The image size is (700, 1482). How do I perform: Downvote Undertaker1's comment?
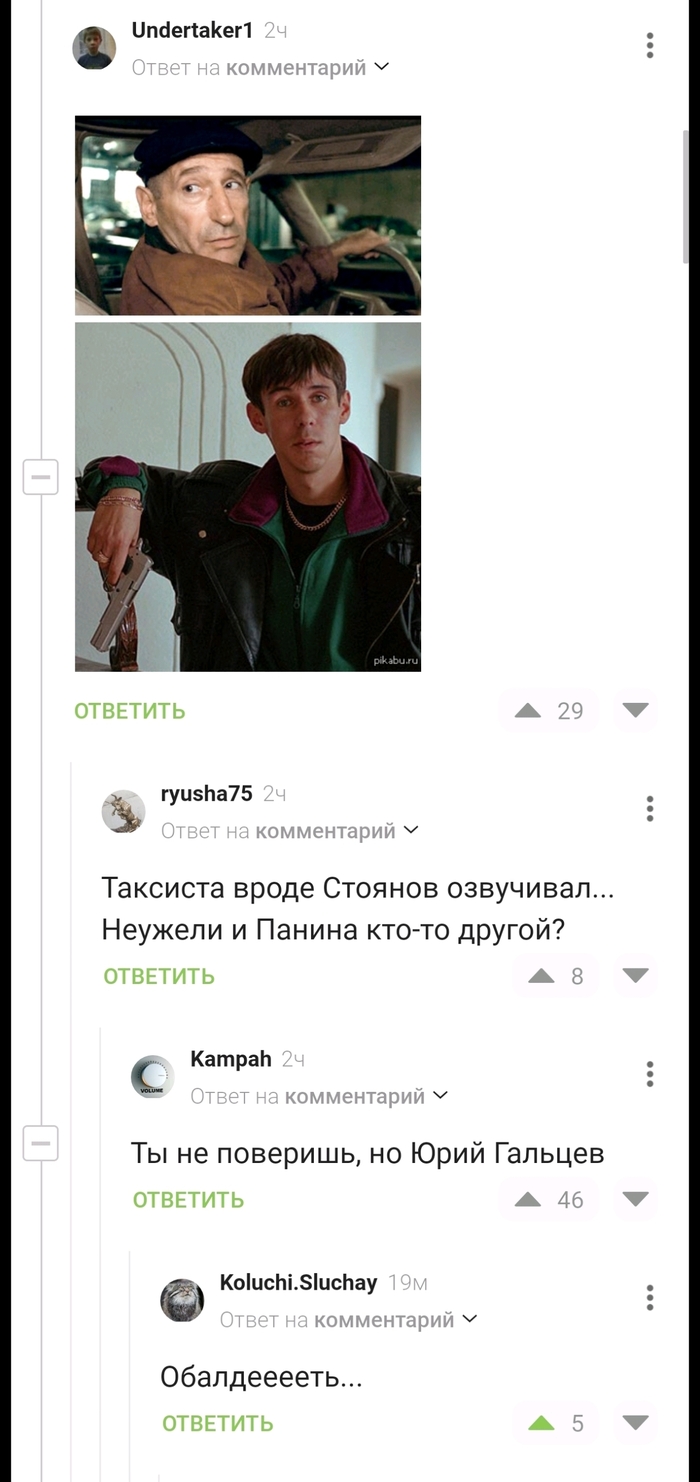tap(635, 711)
